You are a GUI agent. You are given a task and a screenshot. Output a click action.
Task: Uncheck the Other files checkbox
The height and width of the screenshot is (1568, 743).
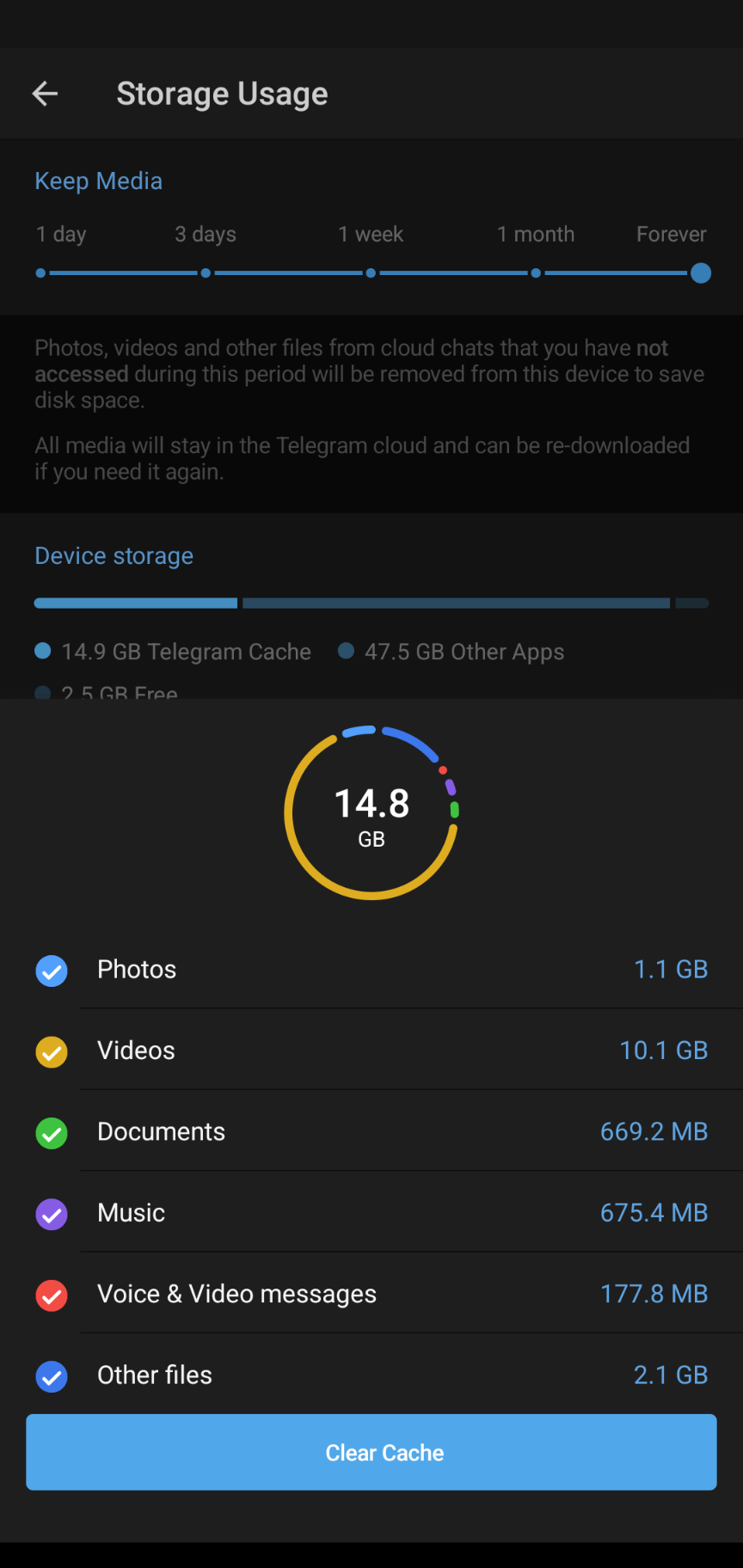click(x=52, y=1376)
